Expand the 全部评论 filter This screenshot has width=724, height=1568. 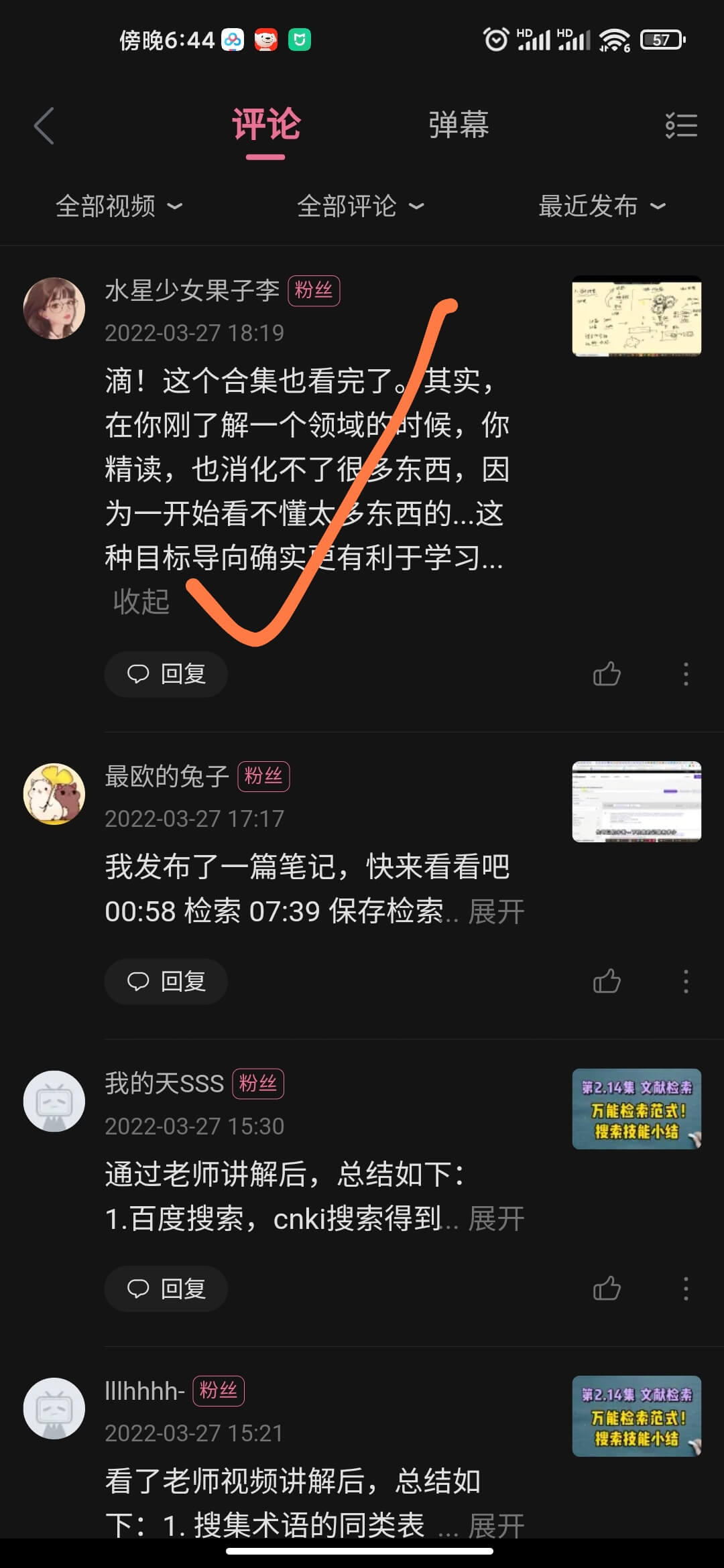[x=361, y=206]
